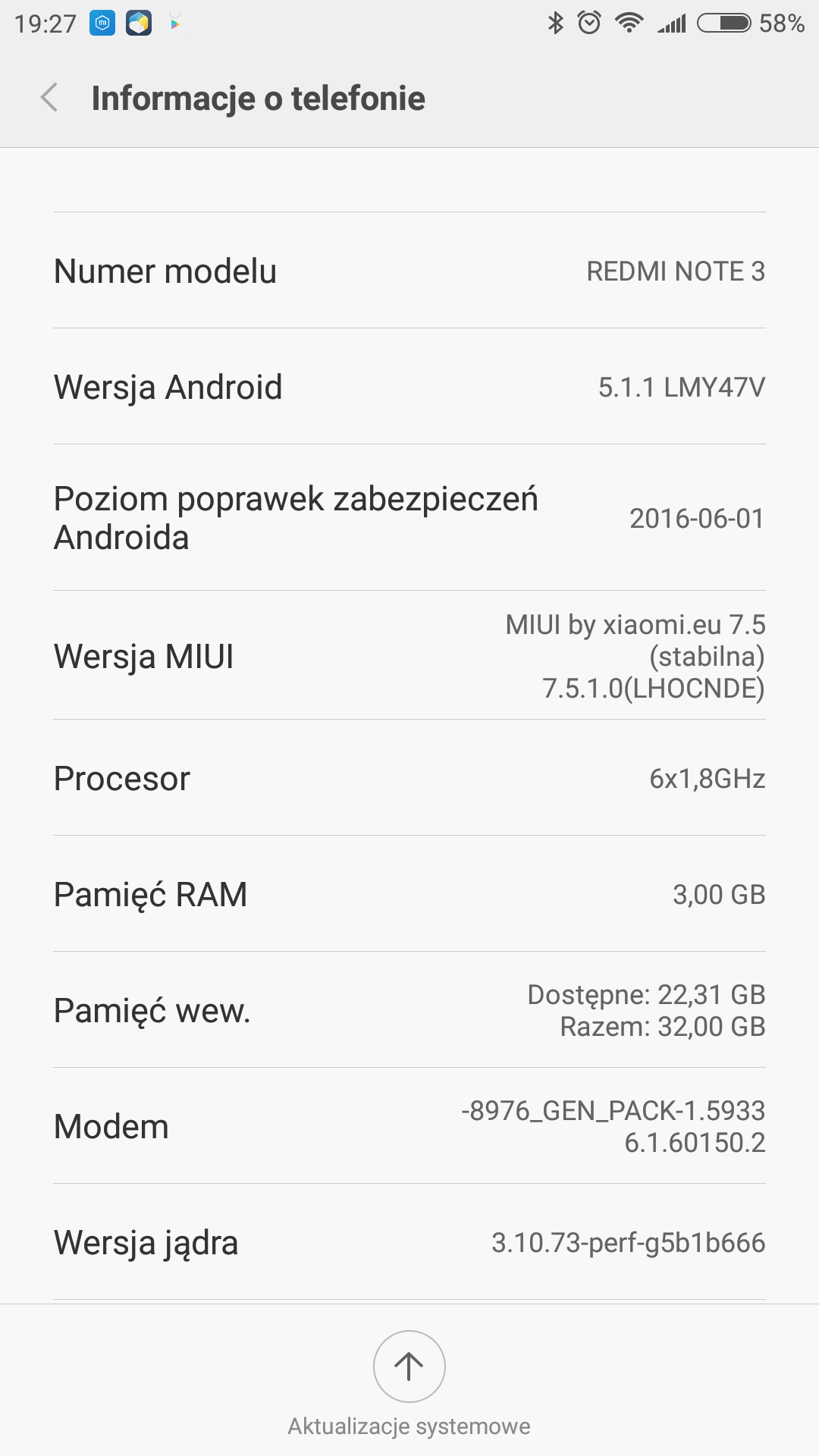Open Aktualizacje systemowe
The width and height of the screenshot is (819, 1456).
point(409,1367)
